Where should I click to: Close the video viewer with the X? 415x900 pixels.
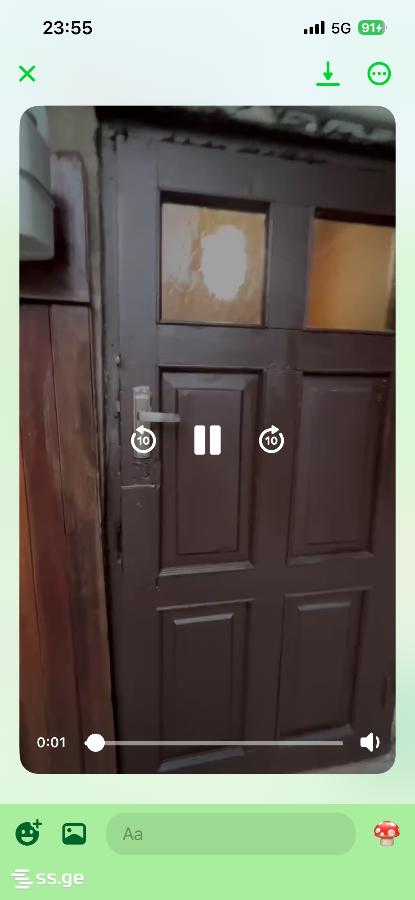click(27, 74)
